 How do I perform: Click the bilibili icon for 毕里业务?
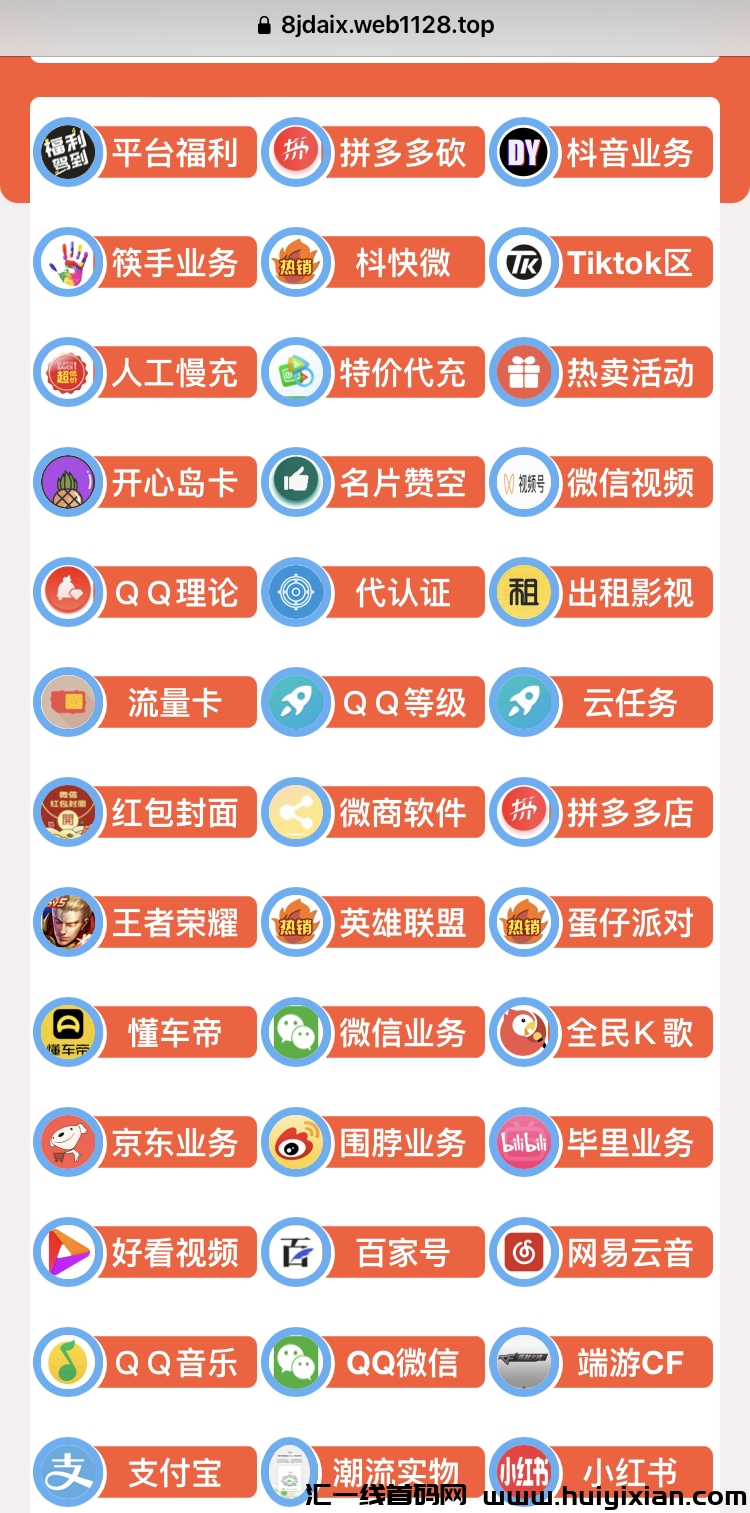[x=522, y=1142]
